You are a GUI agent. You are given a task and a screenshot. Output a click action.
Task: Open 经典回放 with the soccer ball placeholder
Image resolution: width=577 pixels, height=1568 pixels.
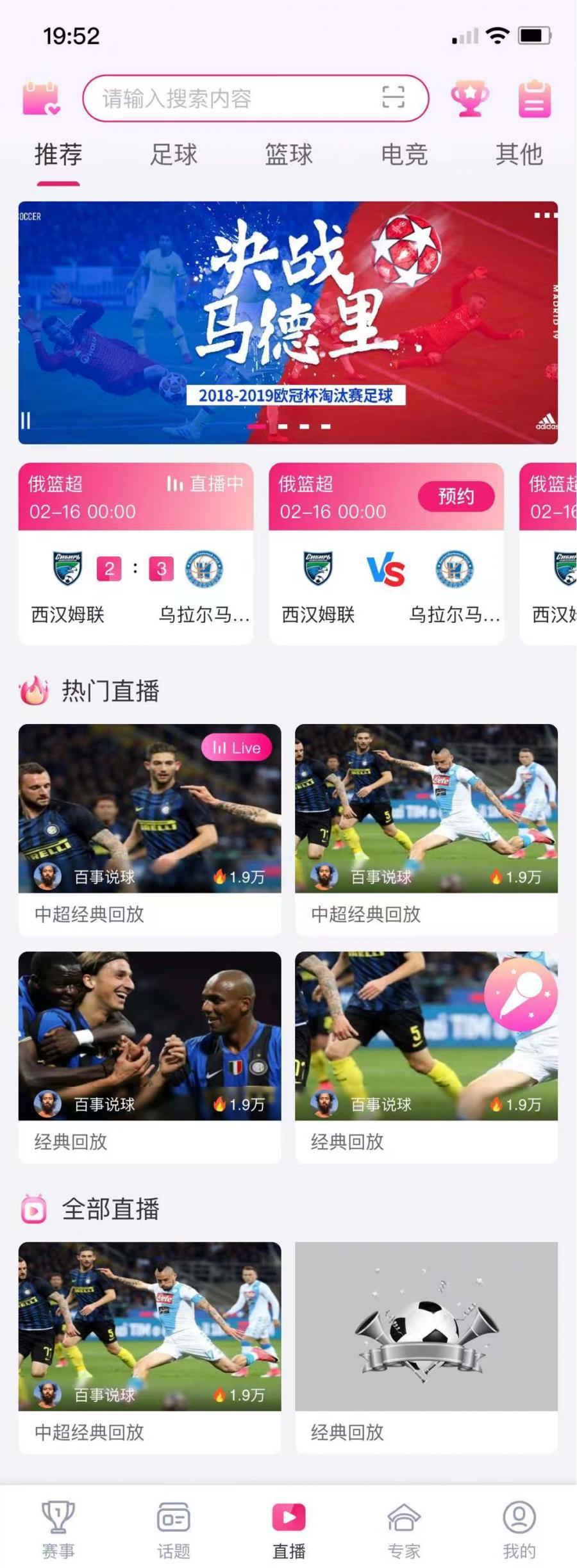426,1346
